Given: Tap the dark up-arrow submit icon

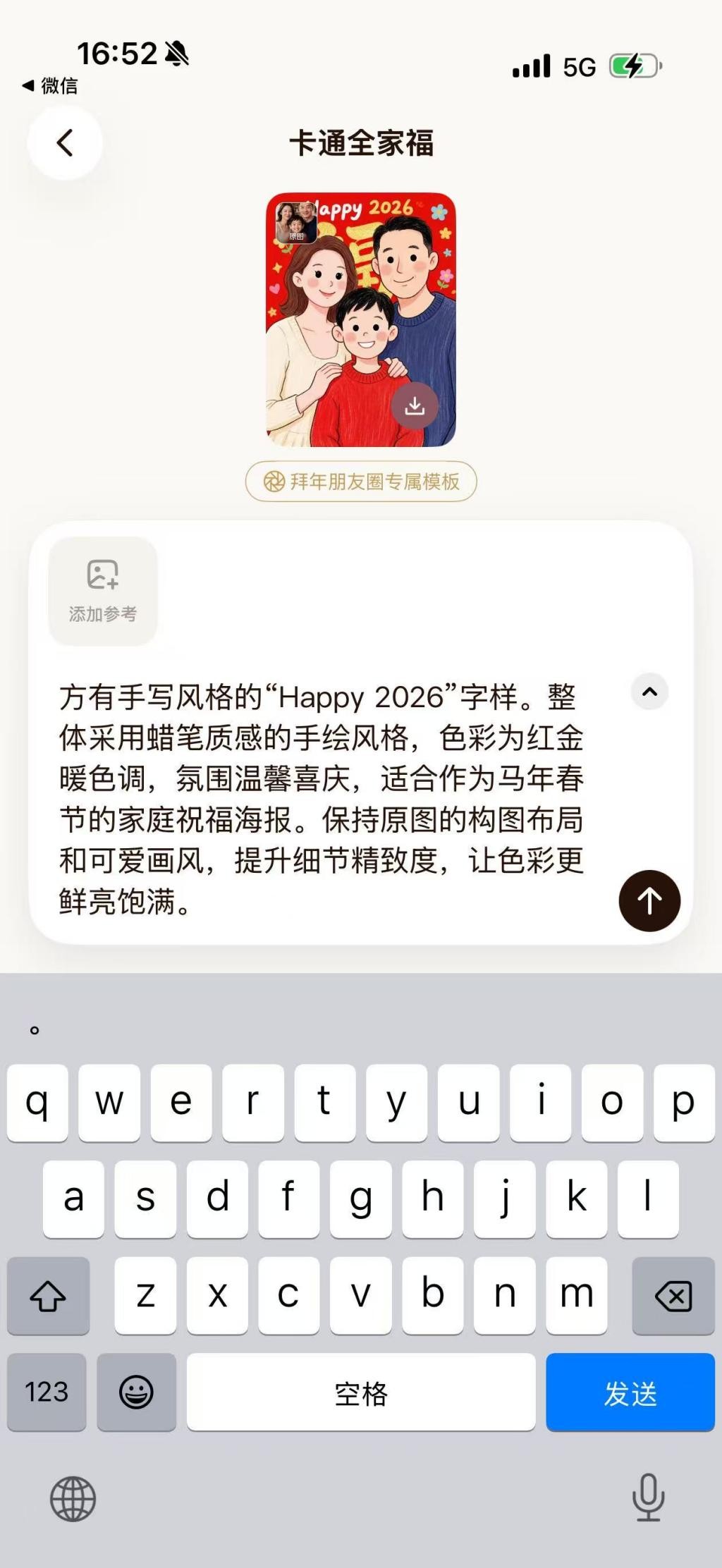Looking at the screenshot, I should [x=648, y=900].
